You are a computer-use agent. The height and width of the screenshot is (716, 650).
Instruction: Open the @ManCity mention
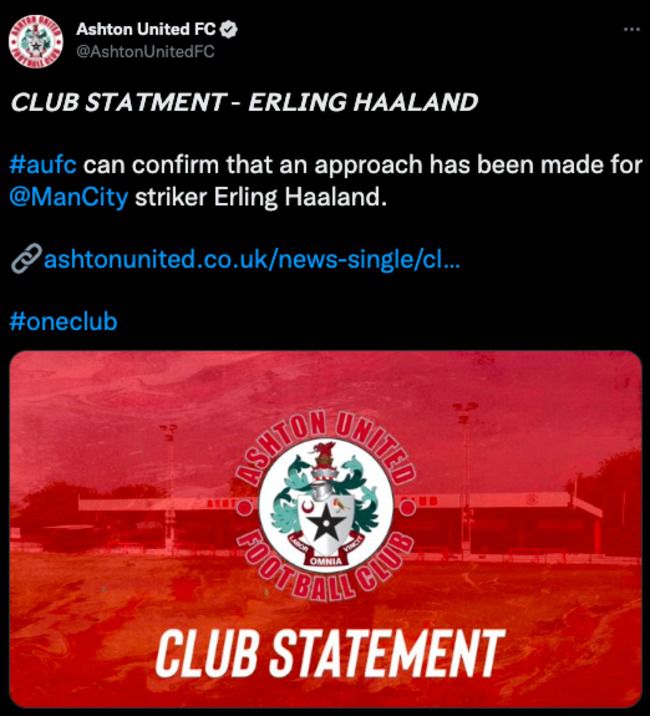coord(68,197)
